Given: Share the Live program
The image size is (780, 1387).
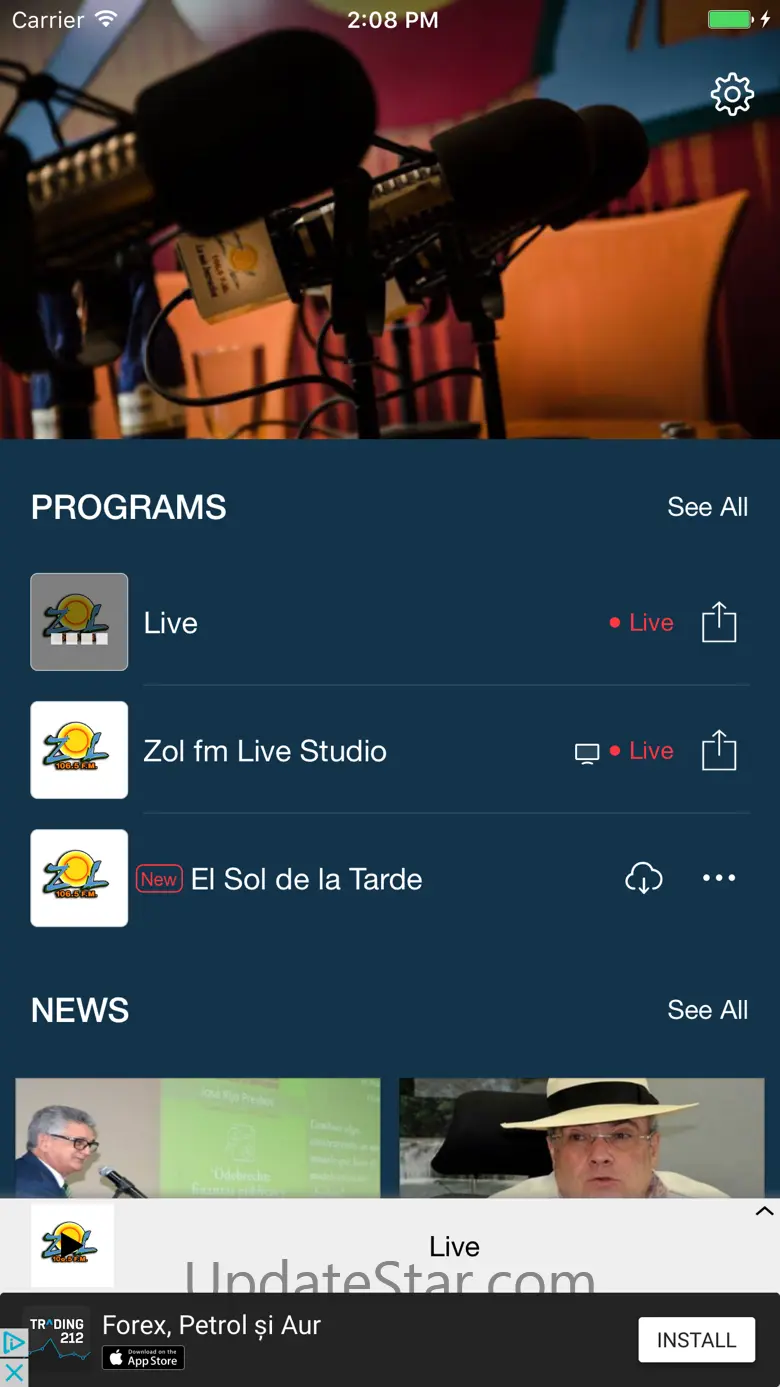Looking at the screenshot, I should [x=719, y=622].
